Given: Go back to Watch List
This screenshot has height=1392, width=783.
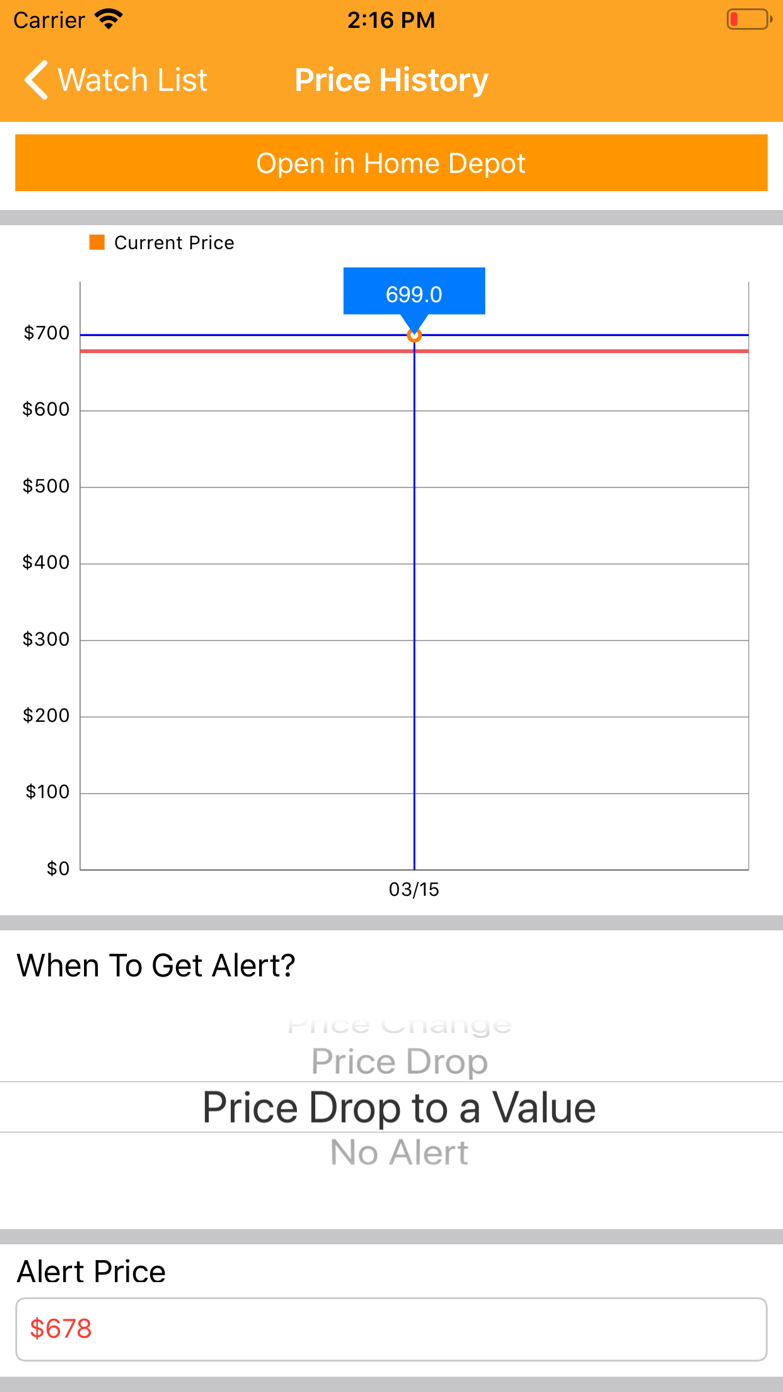Looking at the screenshot, I should point(115,80).
